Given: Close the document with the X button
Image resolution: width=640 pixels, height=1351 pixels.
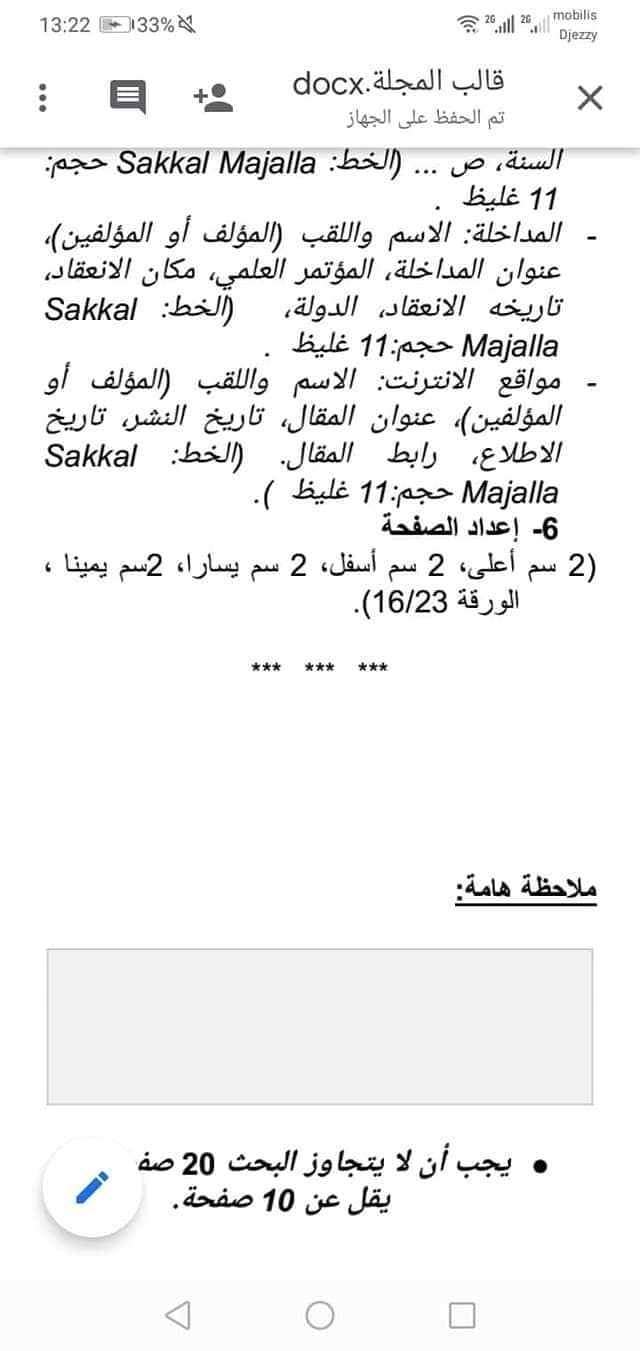Looking at the screenshot, I should pyautogui.click(x=591, y=98).
